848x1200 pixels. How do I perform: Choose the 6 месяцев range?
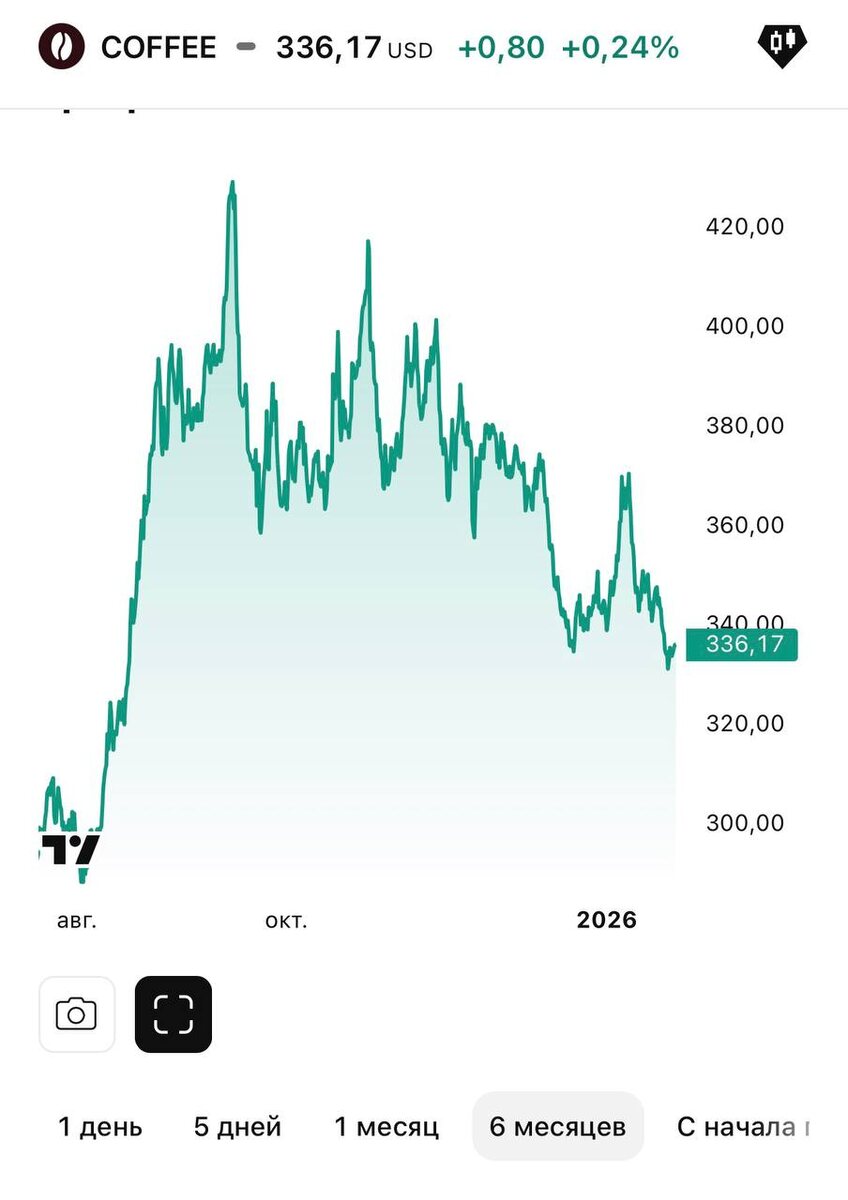coord(558,1127)
